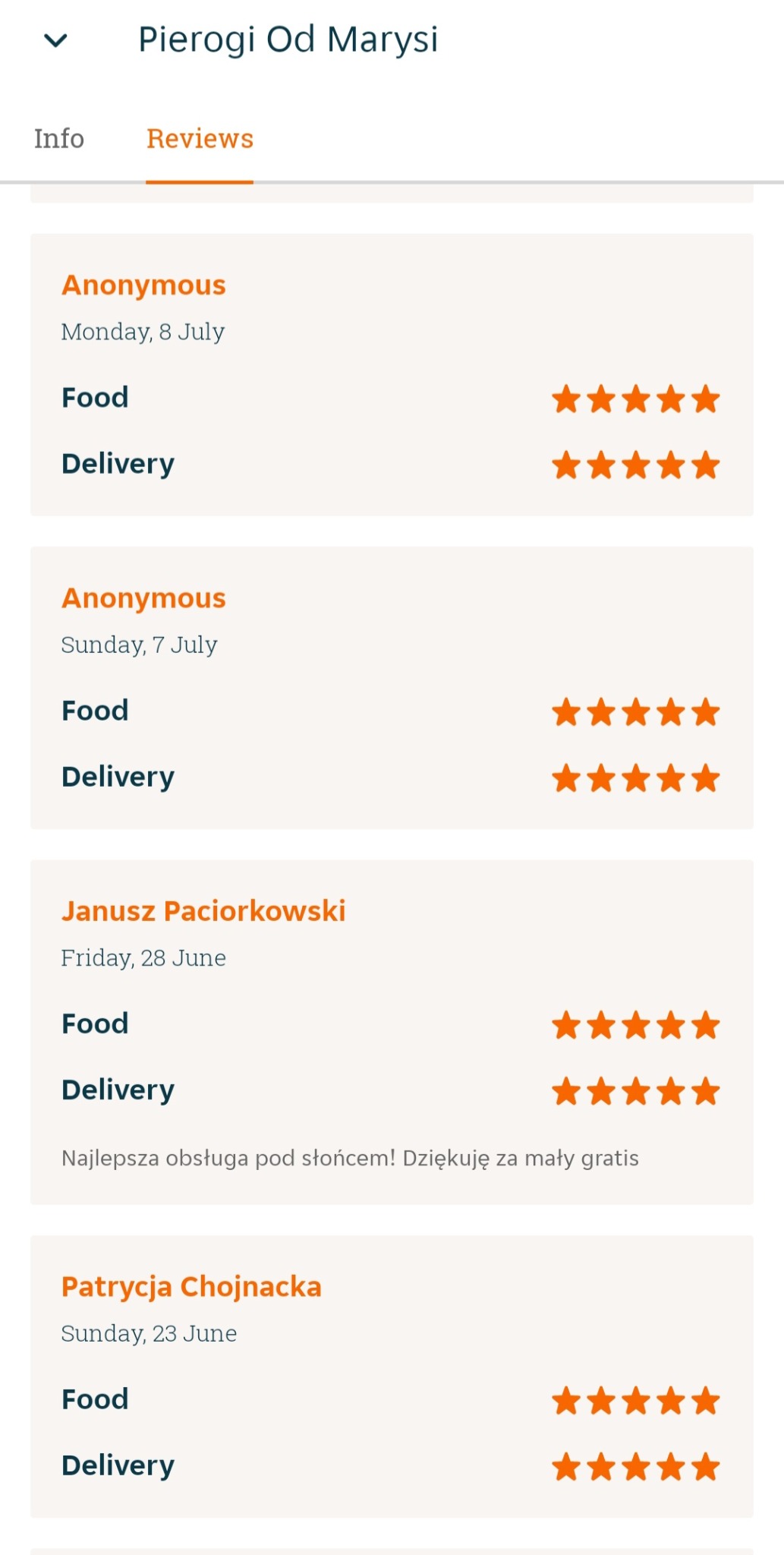784x1555 pixels.
Task: Select the Reviews tab
Action: [x=200, y=138]
